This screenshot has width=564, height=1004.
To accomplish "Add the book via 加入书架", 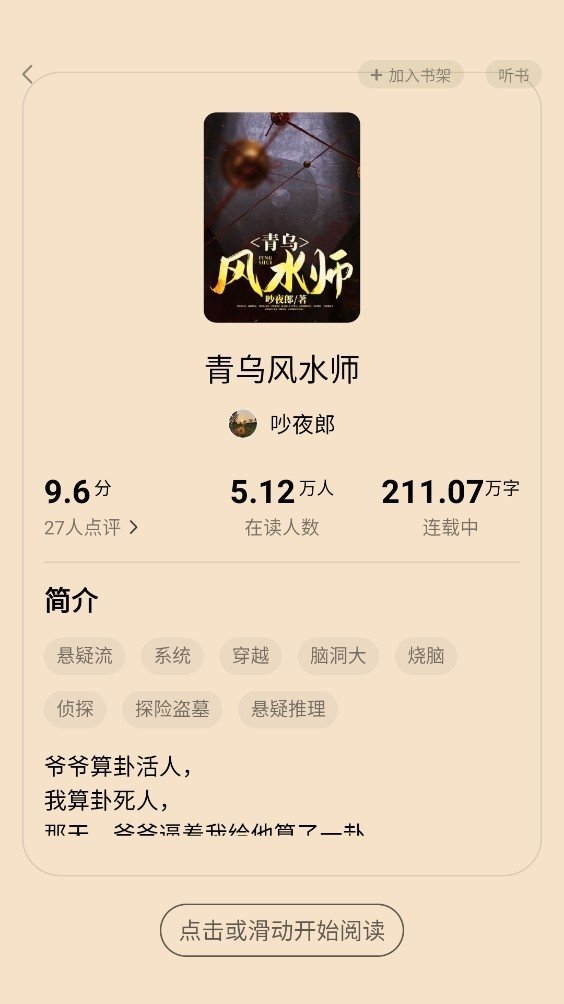I will 410,75.
